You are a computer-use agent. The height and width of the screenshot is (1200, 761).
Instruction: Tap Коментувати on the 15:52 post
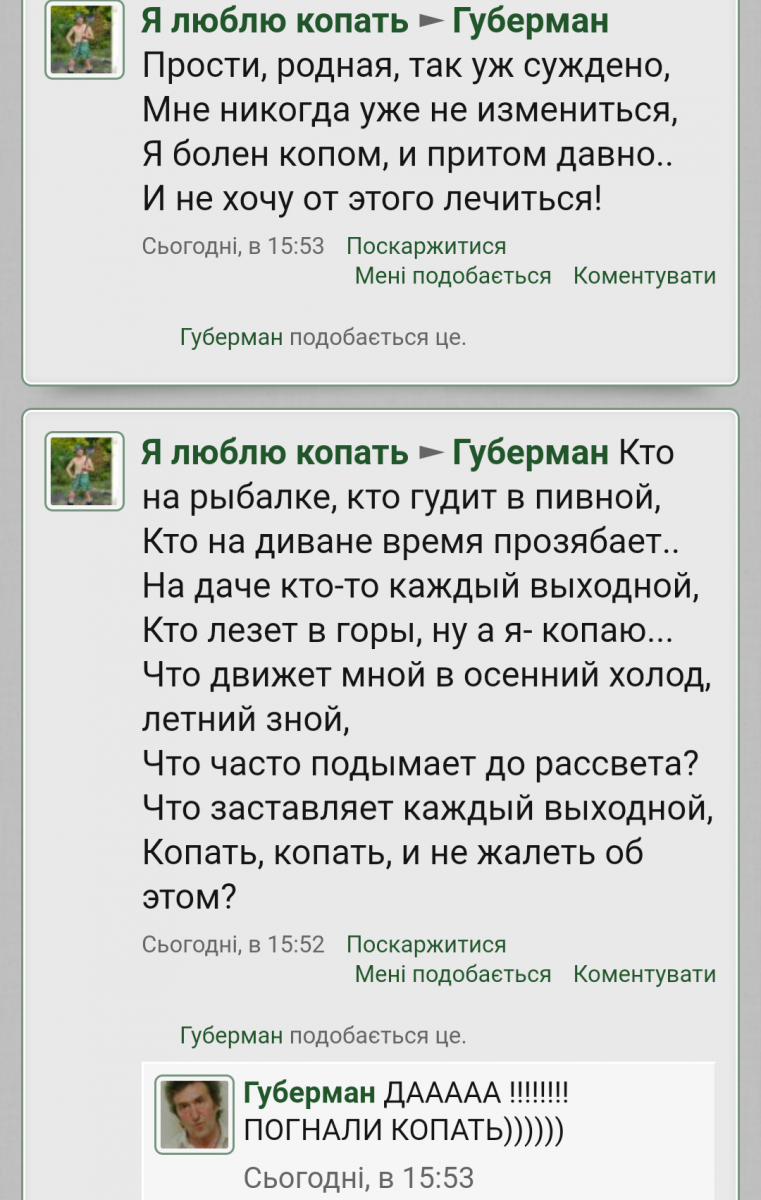[x=644, y=974]
